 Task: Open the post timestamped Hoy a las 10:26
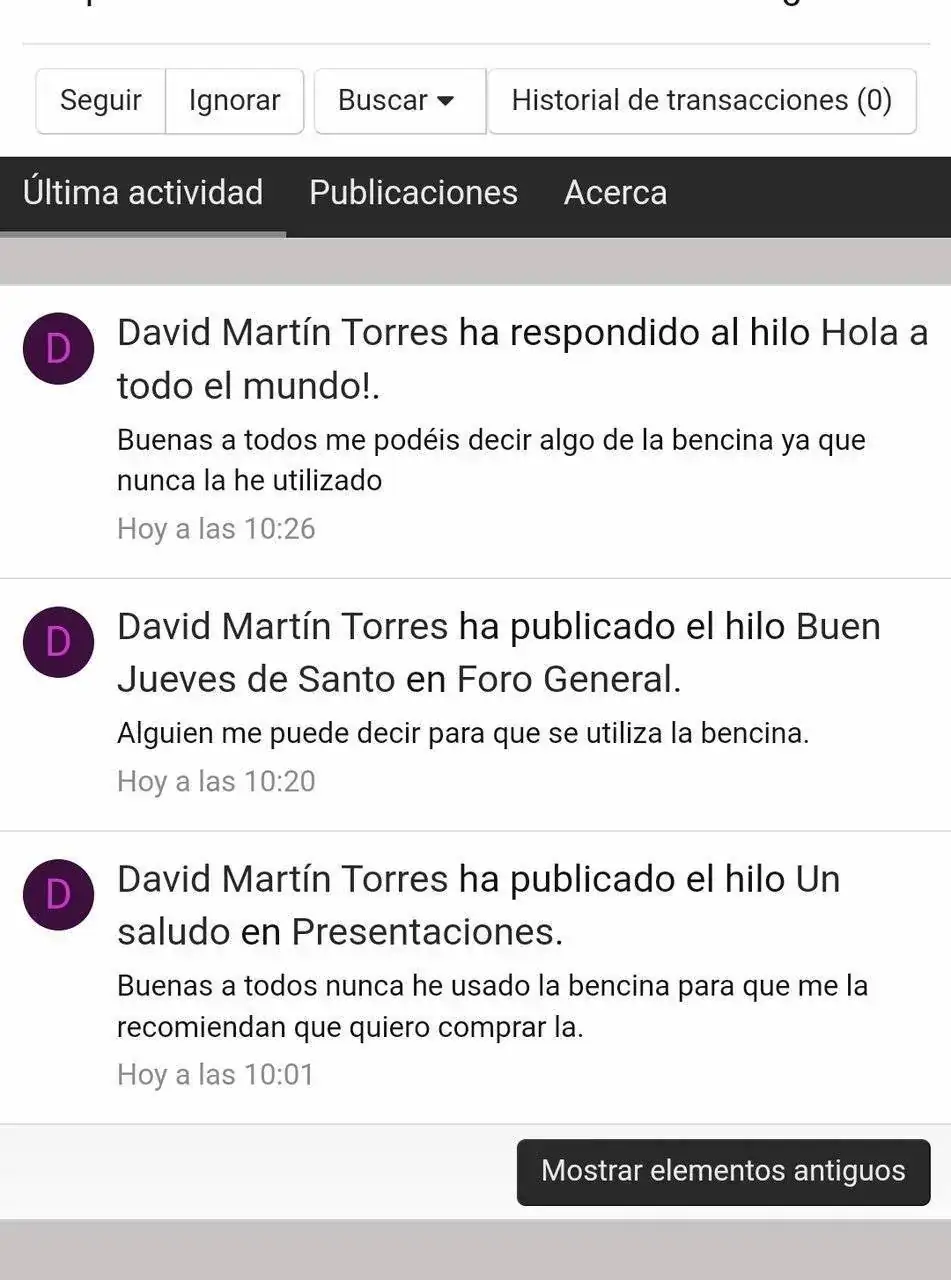215,528
